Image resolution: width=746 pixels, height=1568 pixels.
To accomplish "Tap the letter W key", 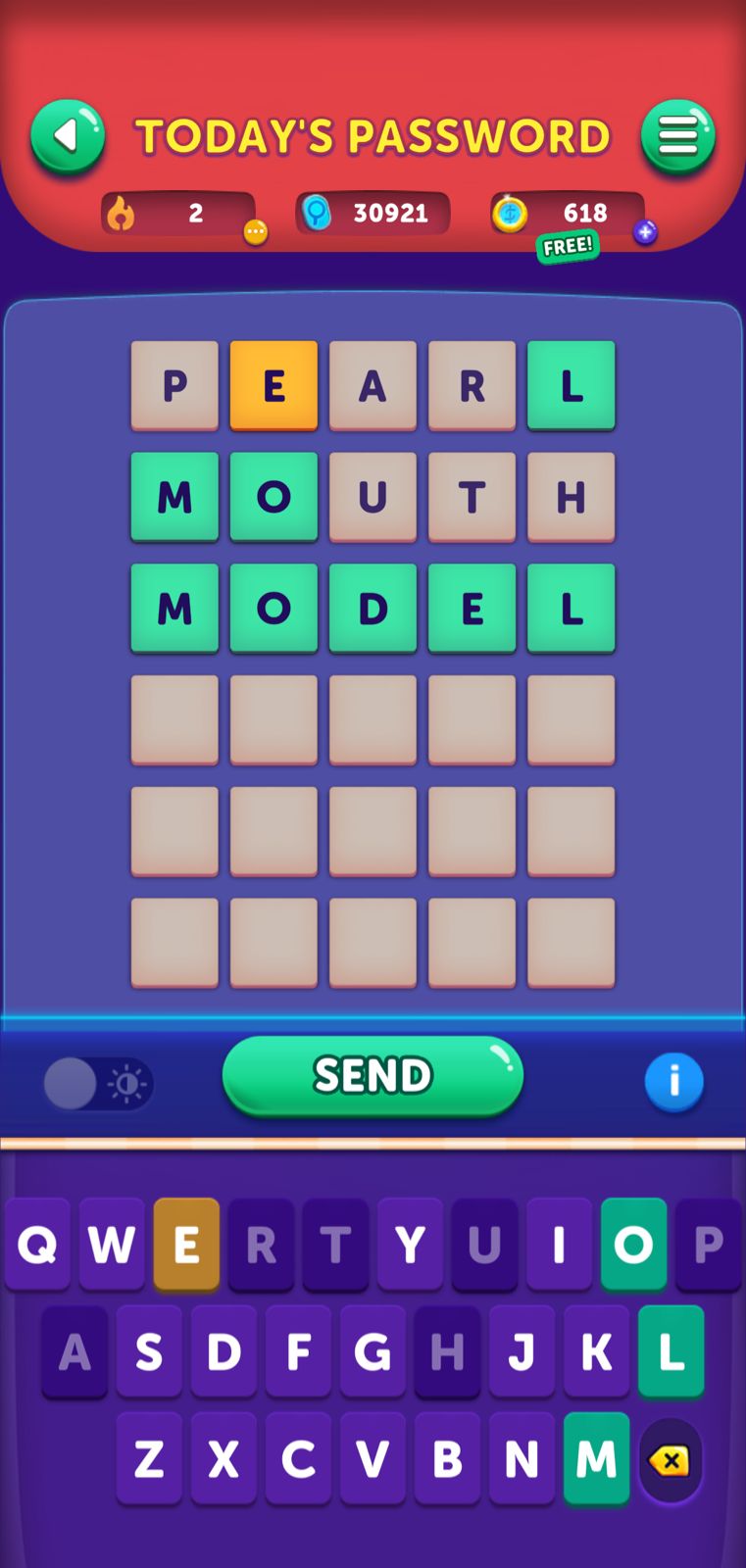I will (x=112, y=1245).
